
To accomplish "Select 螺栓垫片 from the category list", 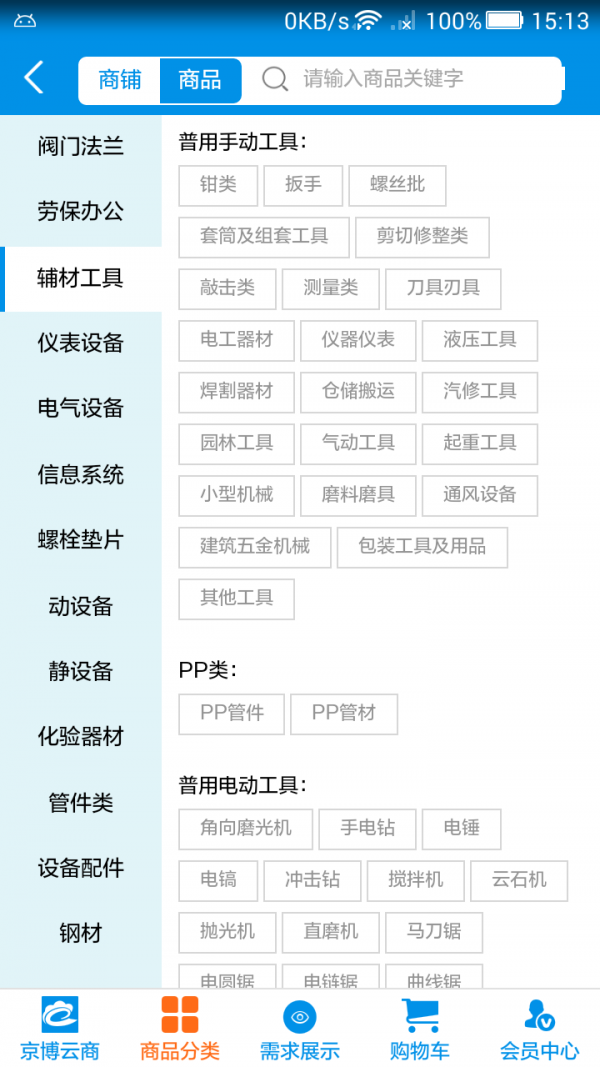I will (81, 540).
